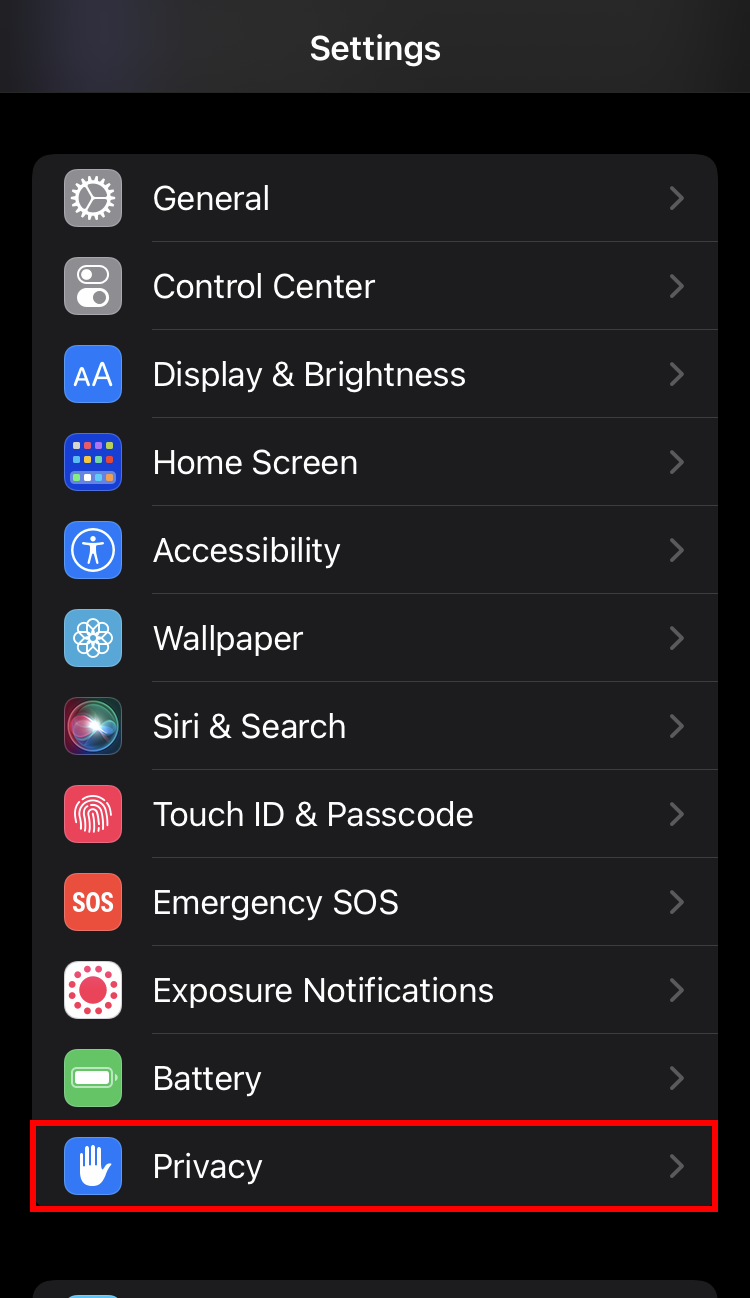Image resolution: width=750 pixels, height=1298 pixels.
Task: Choose the Wallpaper row
Action: click(x=375, y=638)
